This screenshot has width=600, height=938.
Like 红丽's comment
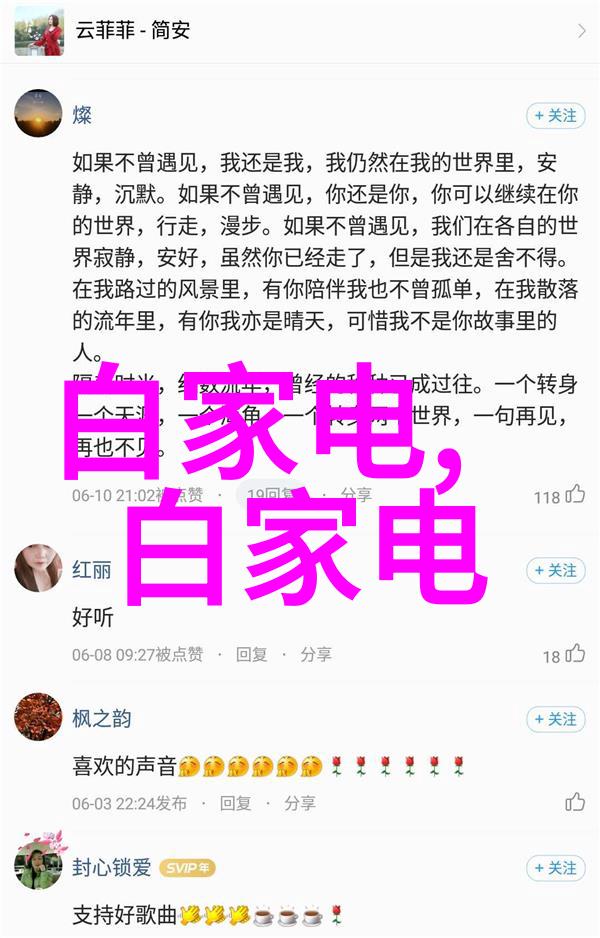point(575,654)
